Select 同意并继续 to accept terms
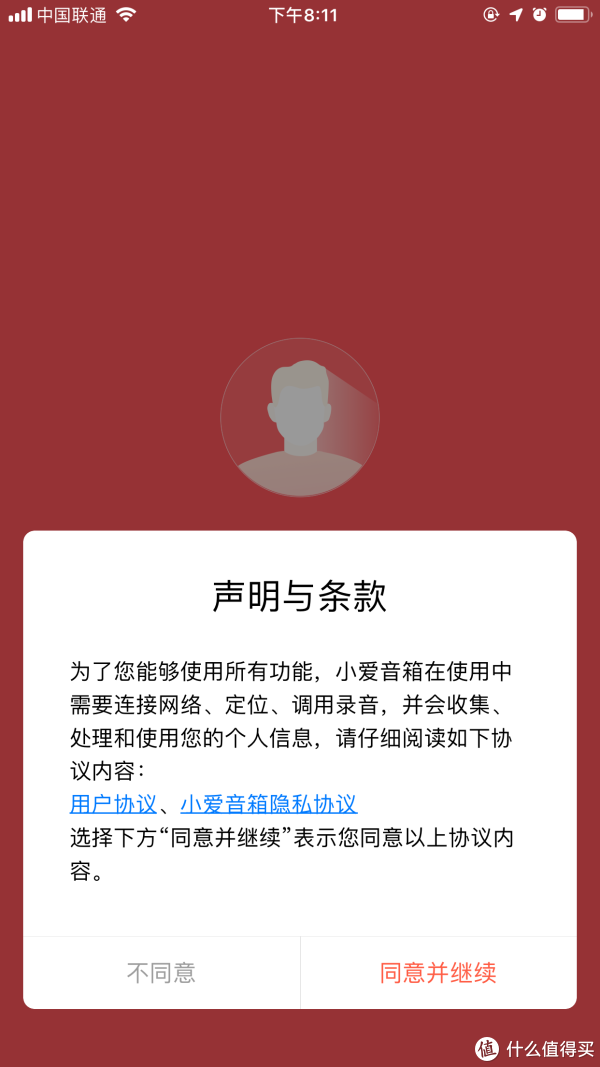This screenshot has width=600, height=1067. point(439,972)
